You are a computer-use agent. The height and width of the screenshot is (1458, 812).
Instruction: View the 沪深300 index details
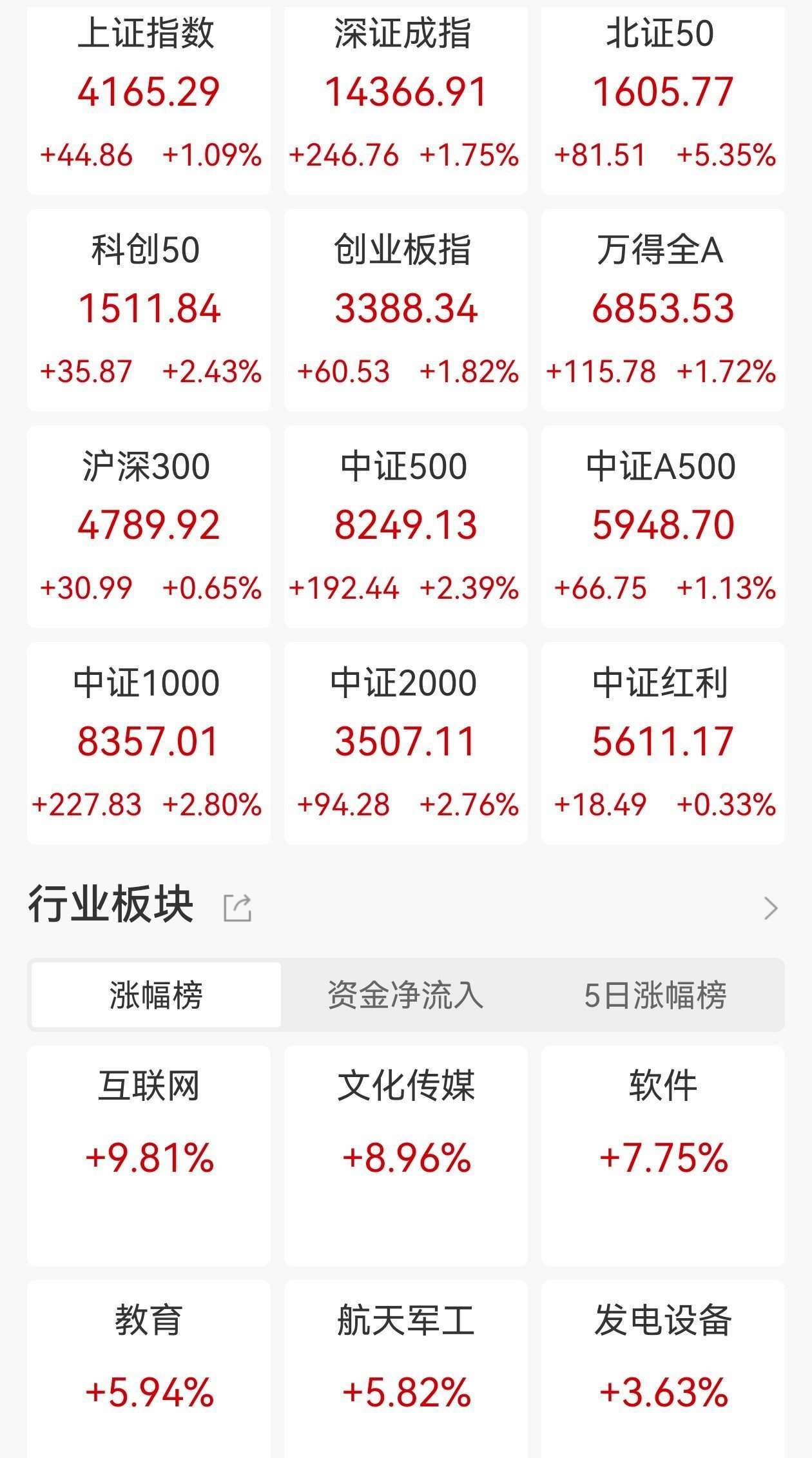[148, 526]
